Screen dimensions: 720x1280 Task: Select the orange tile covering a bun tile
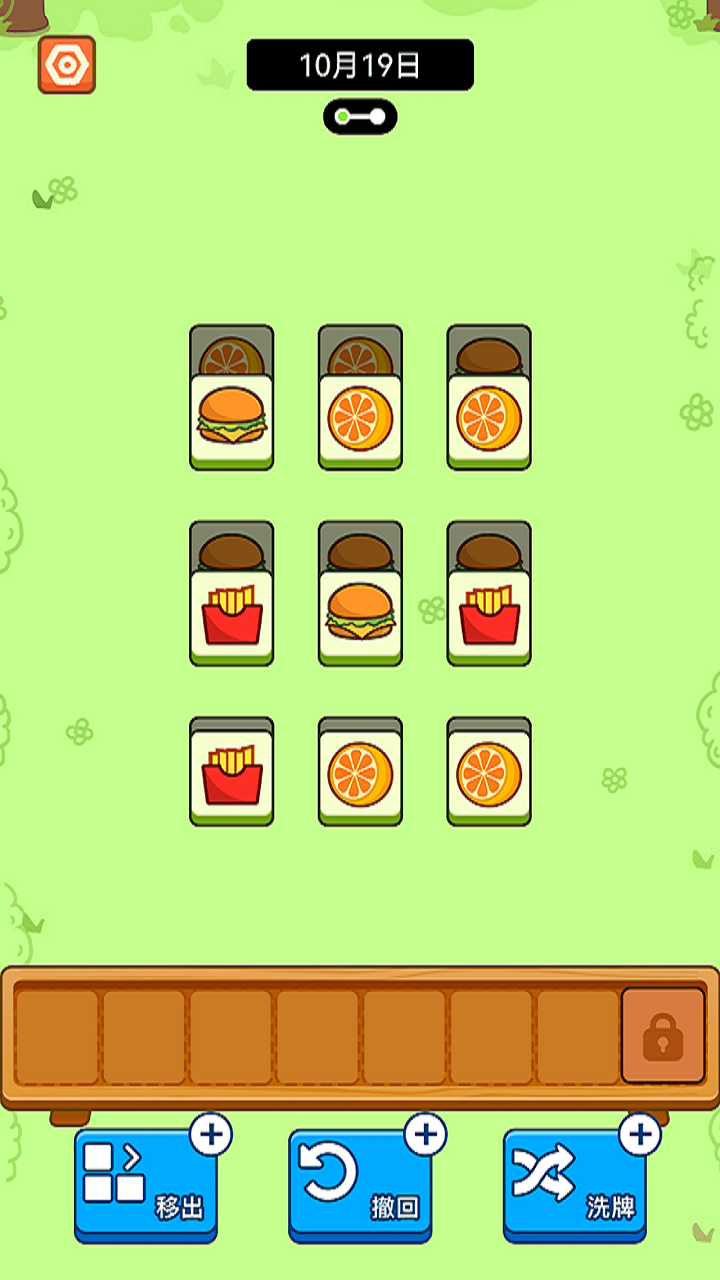(x=489, y=418)
